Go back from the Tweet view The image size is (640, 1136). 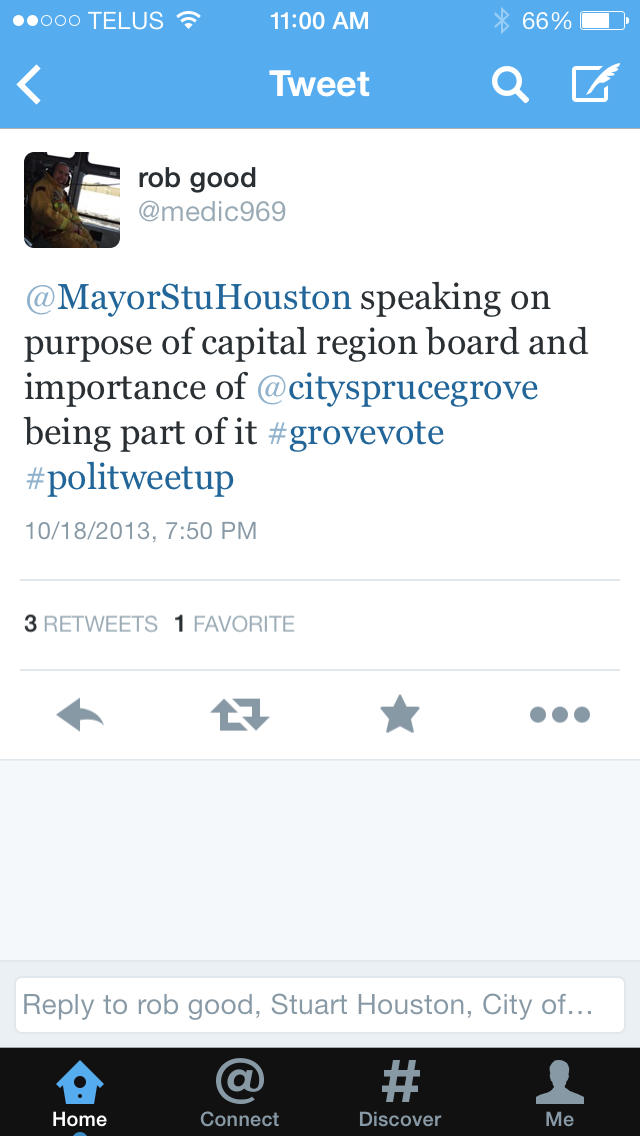(30, 85)
